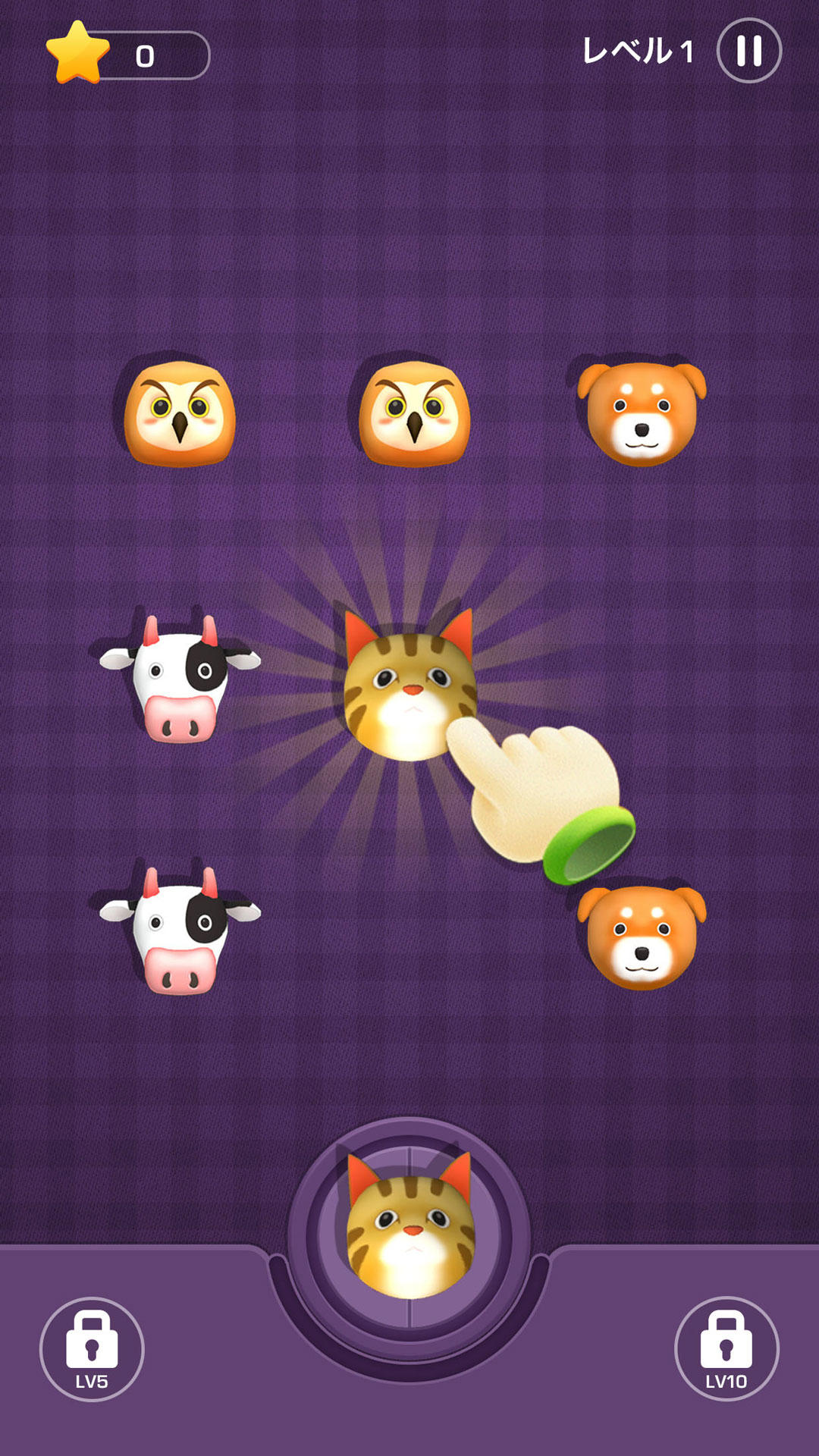Tap the glowing cat under the pointing hand
819x1456 pixels.
point(408,686)
